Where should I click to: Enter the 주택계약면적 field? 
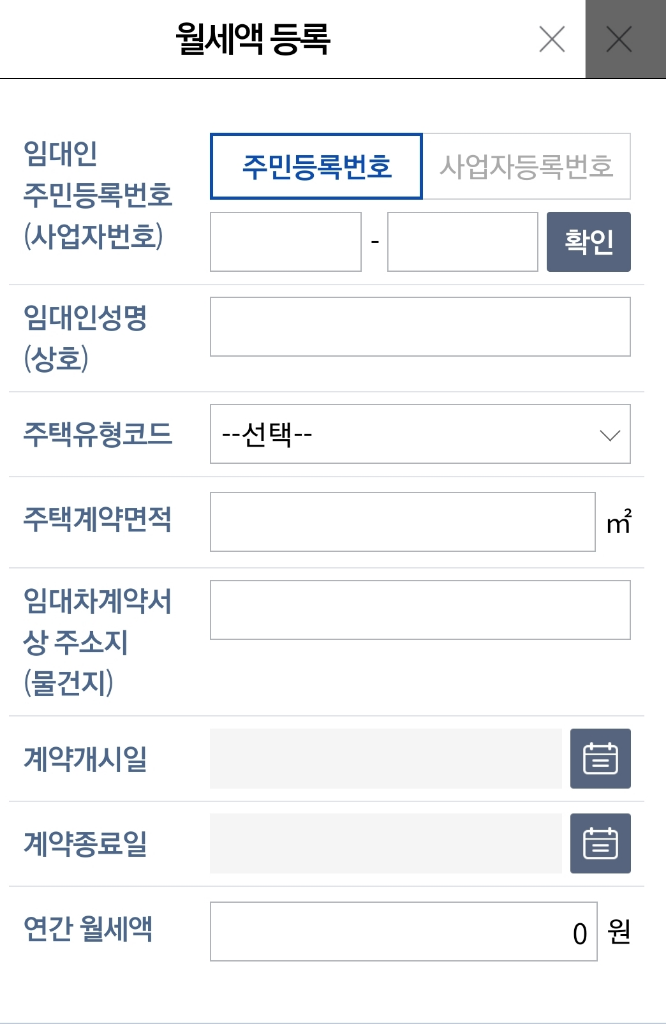(402, 522)
